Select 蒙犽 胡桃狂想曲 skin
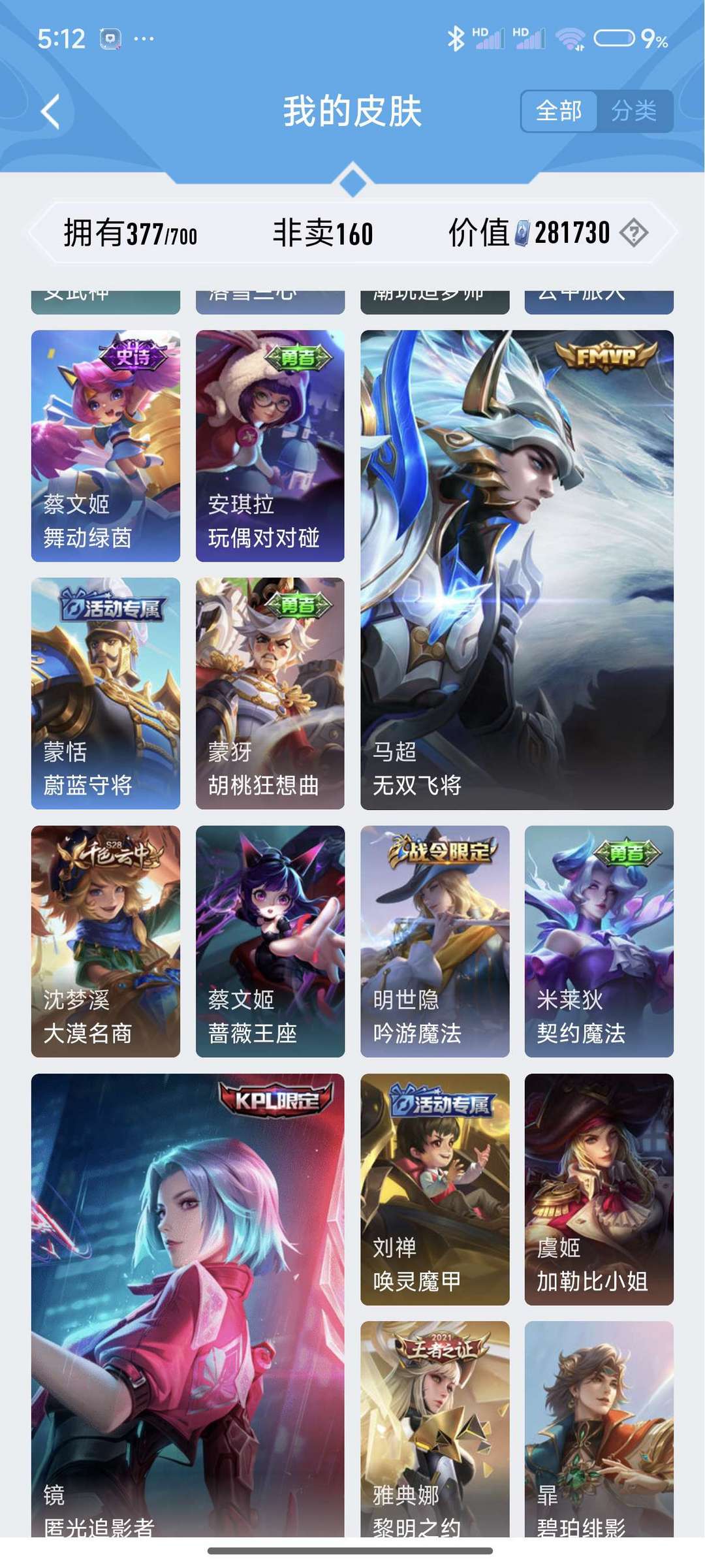The width and height of the screenshot is (705, 1568). (x=270, y=694)
